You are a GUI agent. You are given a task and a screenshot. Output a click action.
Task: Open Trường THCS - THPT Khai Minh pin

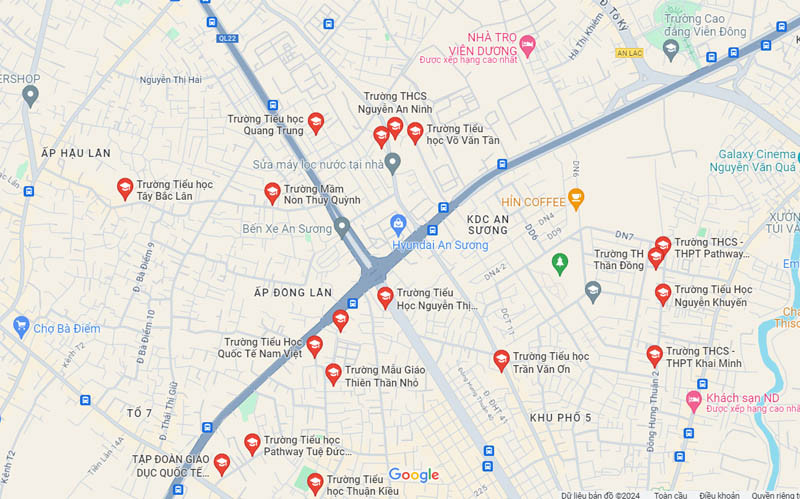(654, 355)
